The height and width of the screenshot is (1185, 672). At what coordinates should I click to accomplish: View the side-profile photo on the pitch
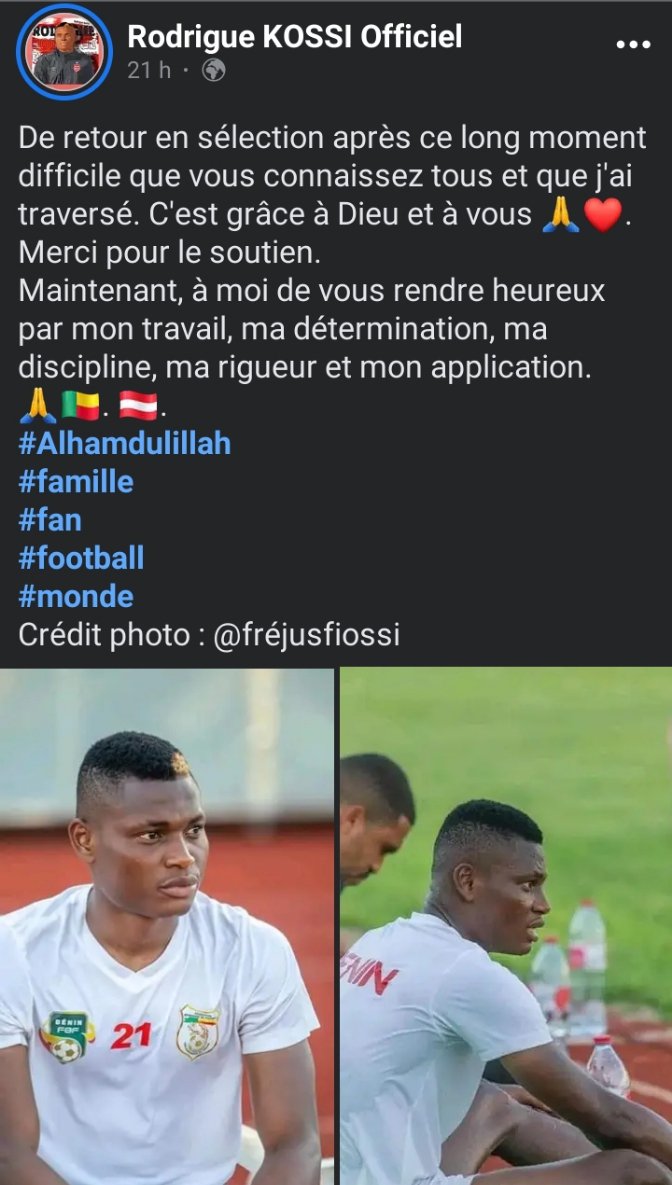pos(506,925)
